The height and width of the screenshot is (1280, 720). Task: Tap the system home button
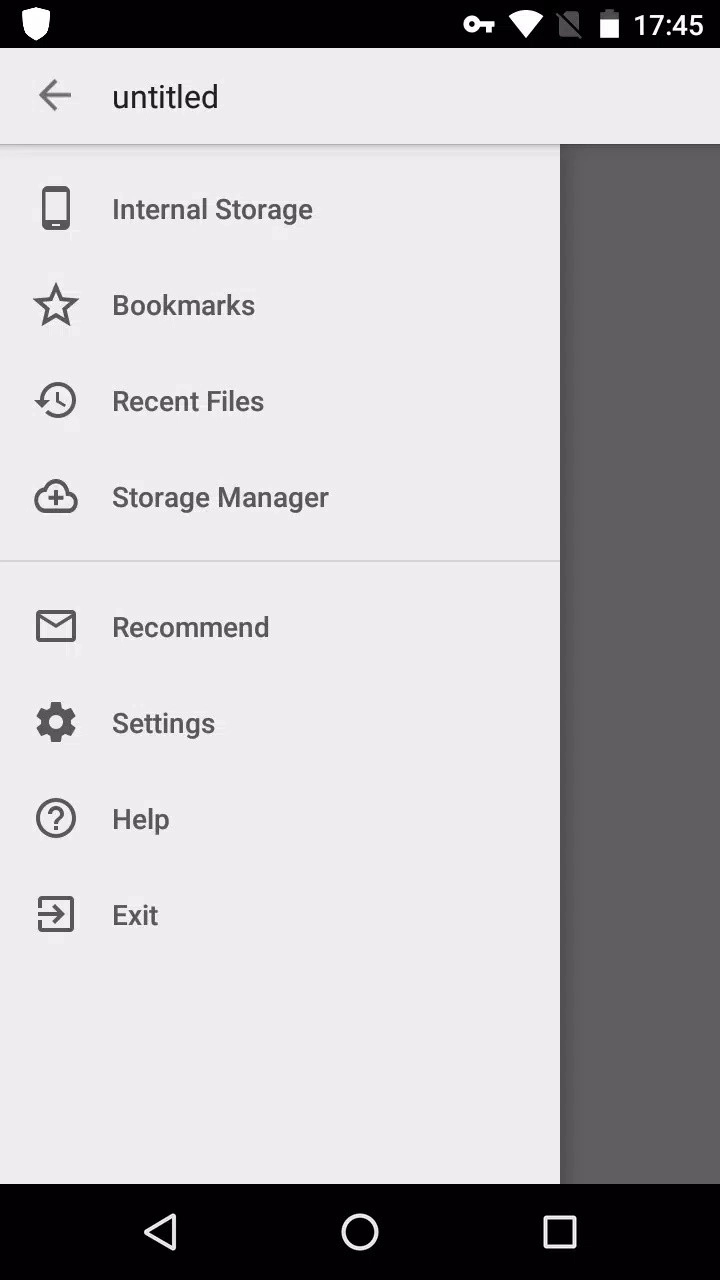360,1232
